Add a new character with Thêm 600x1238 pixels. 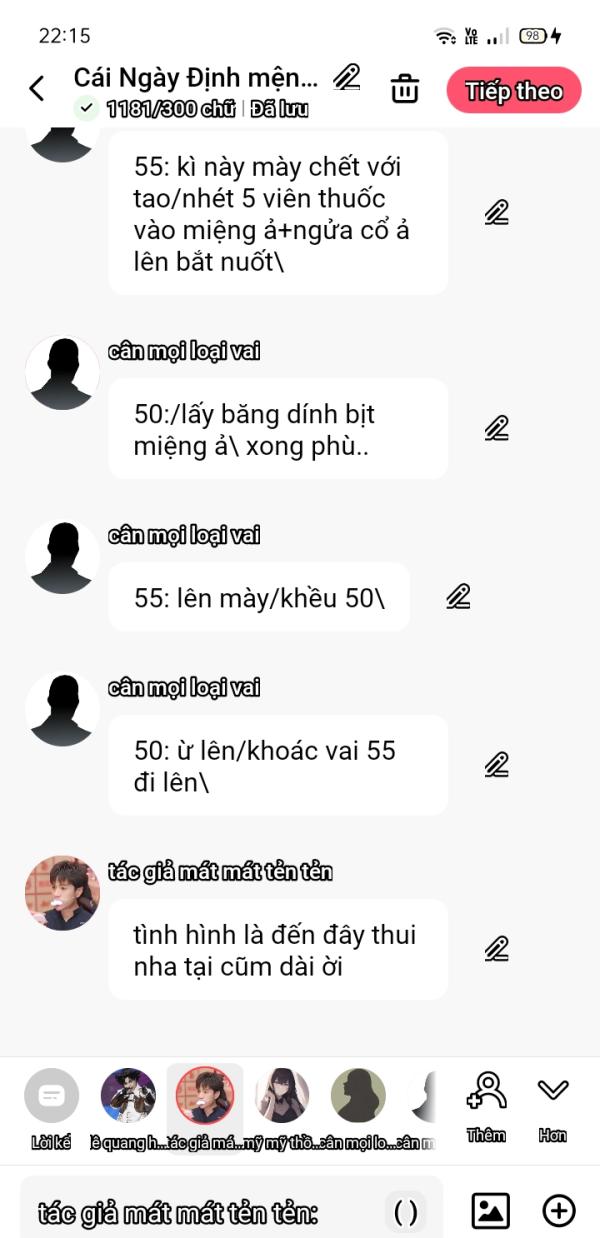(x=486, y=1104)
